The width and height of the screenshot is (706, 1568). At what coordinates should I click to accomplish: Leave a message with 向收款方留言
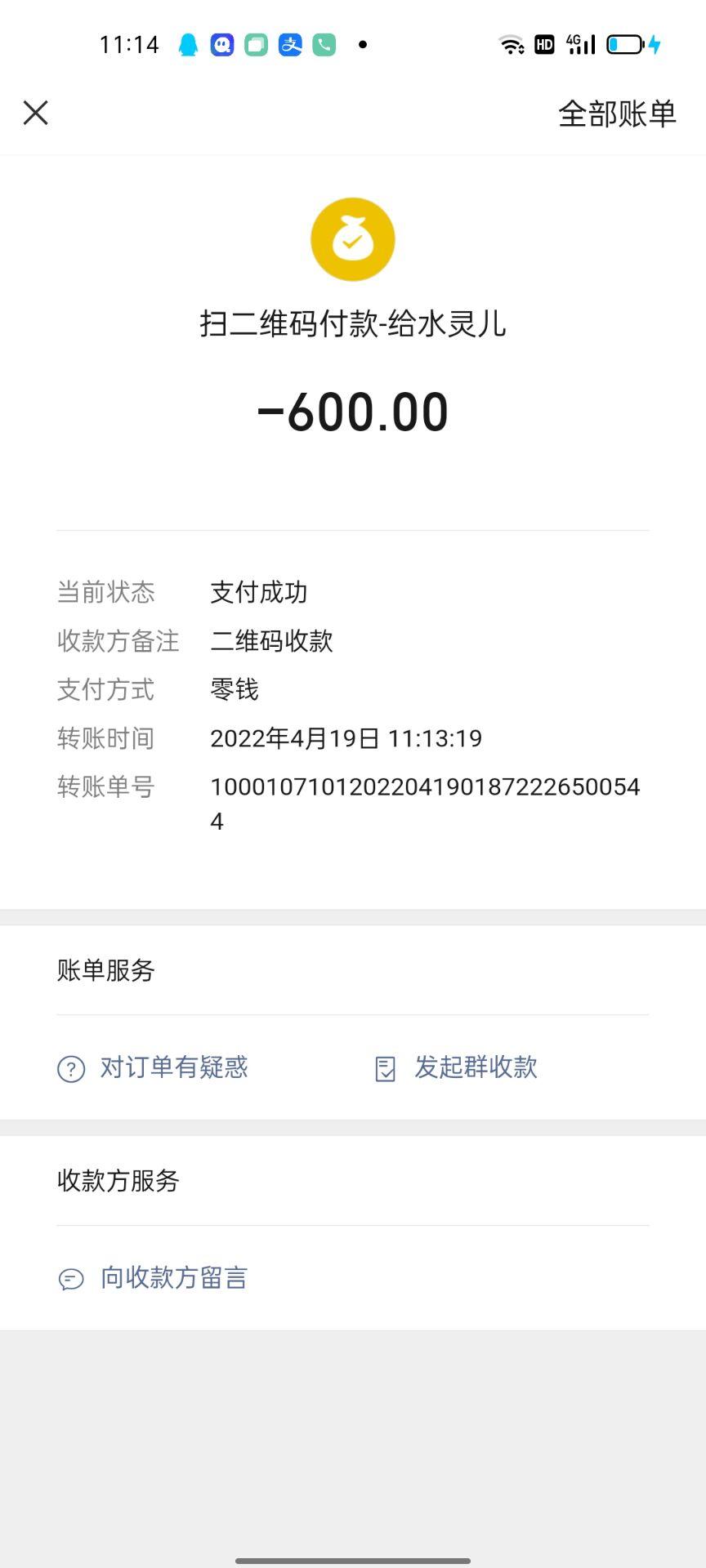(x=154, y=1278)
